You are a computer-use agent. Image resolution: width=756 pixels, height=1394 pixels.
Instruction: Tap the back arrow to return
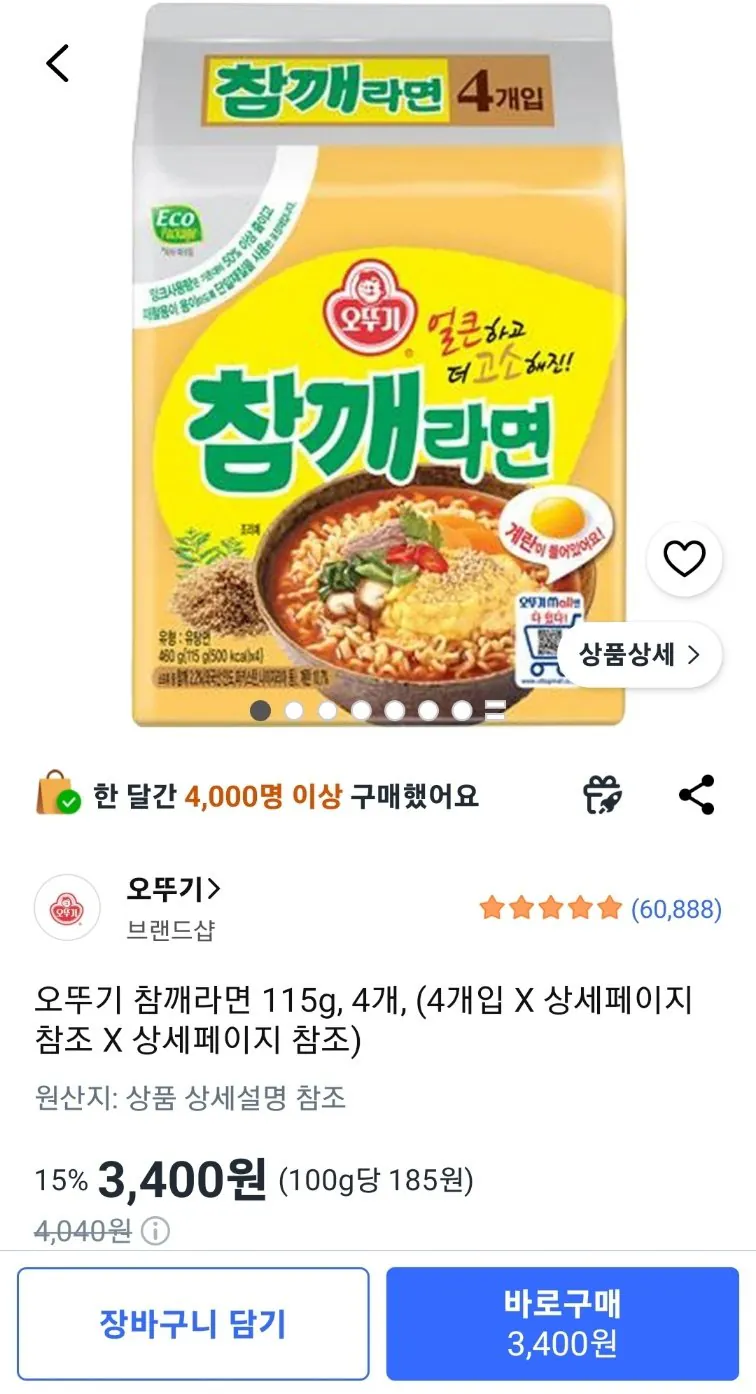coord(55,62)
